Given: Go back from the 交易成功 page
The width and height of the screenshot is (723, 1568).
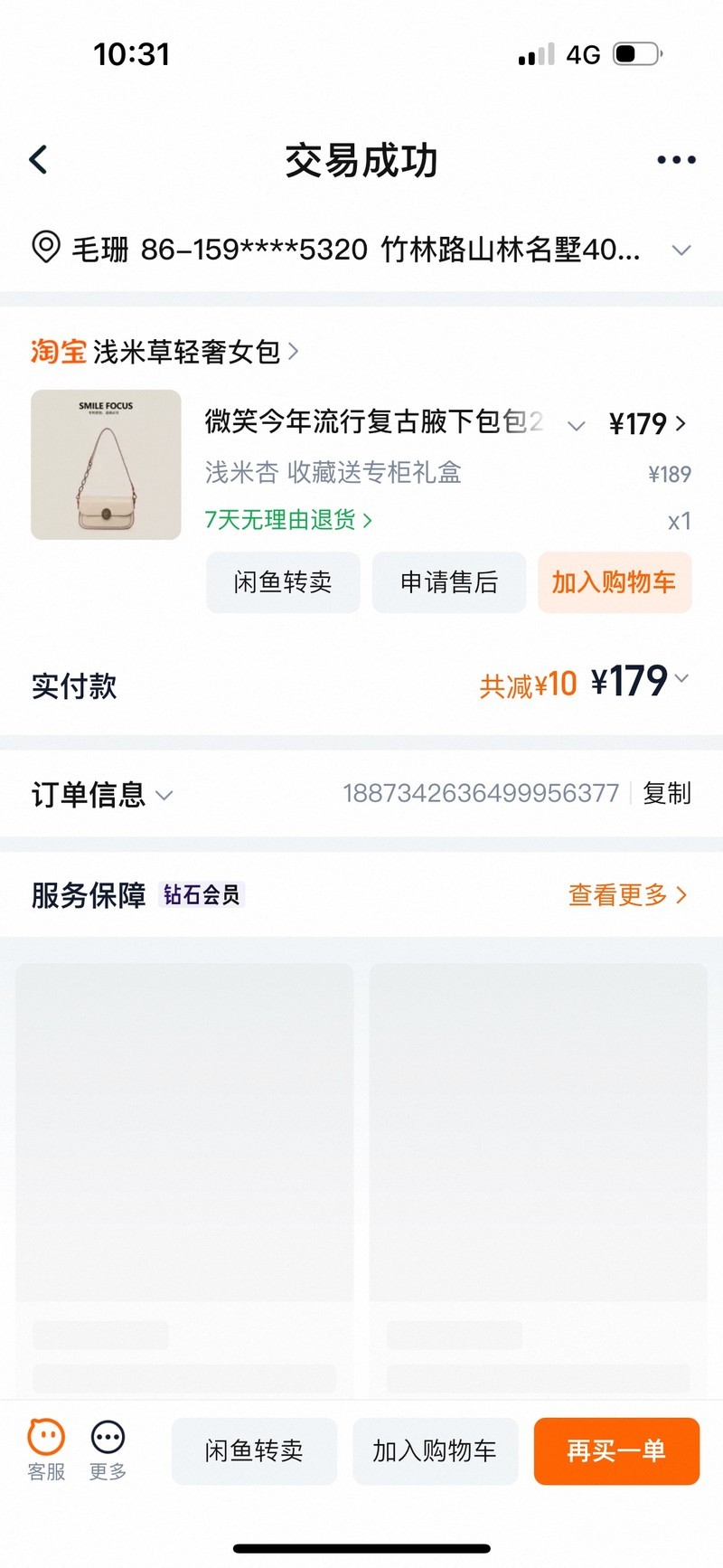Looking at the screenshot, I should point(39,160).
